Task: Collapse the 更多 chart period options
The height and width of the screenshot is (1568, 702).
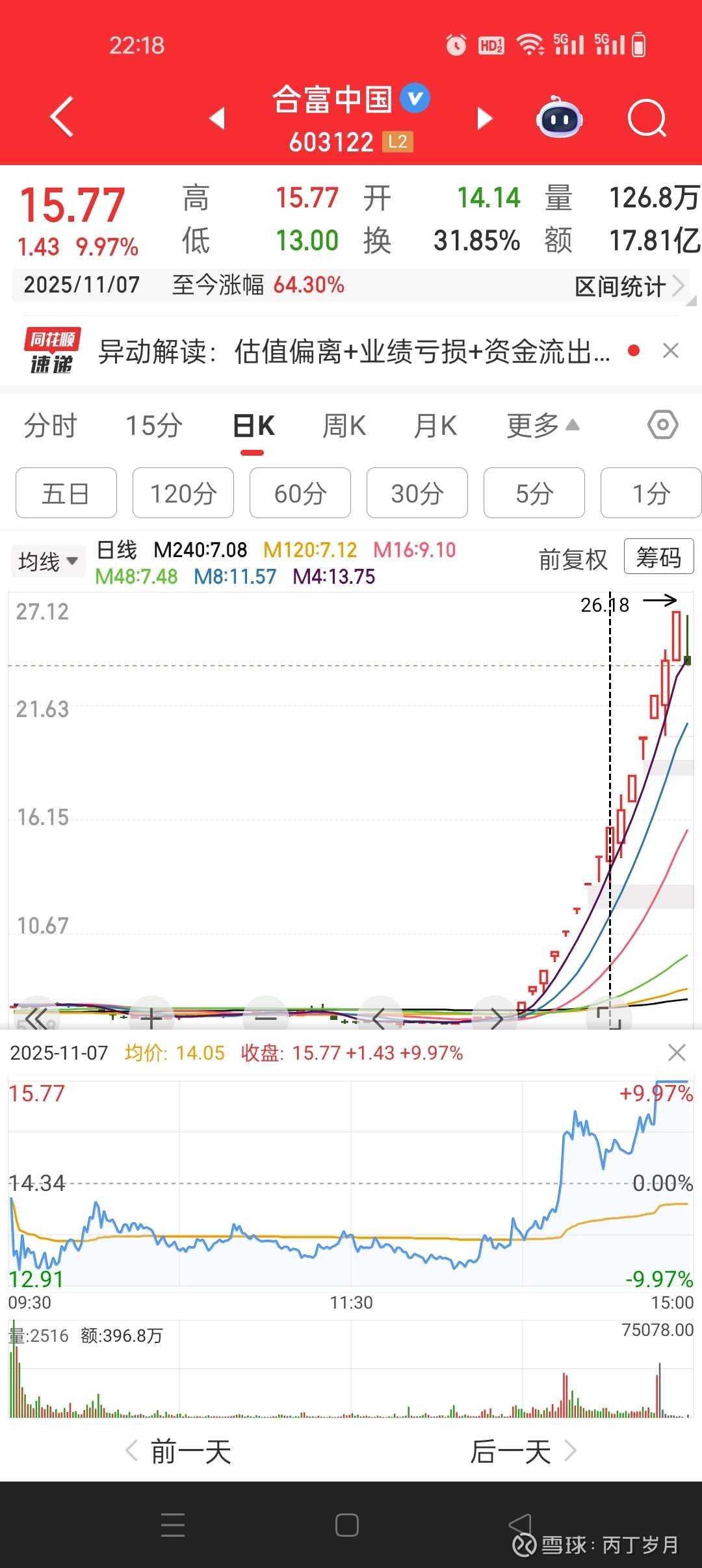Action: [543, 426]
